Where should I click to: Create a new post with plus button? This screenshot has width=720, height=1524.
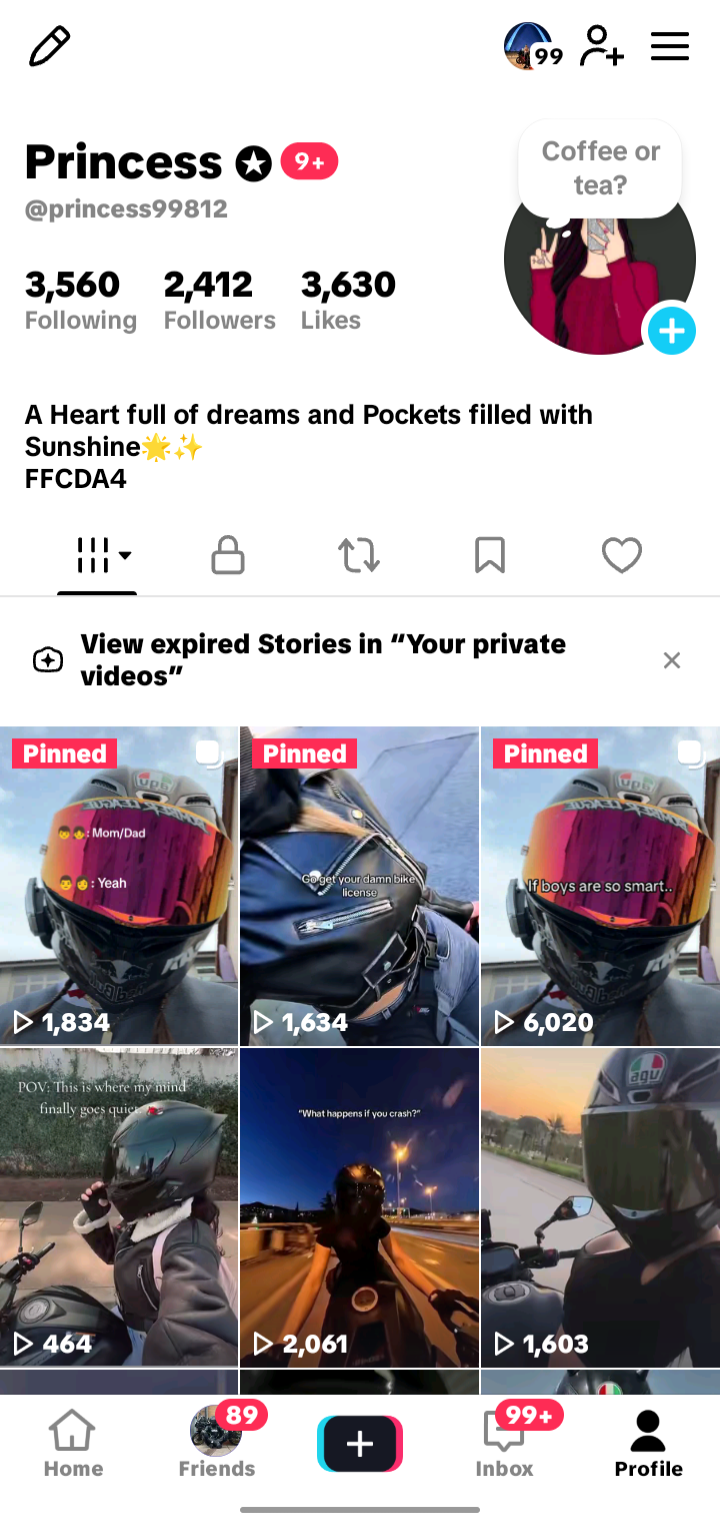coord(360,1444)
